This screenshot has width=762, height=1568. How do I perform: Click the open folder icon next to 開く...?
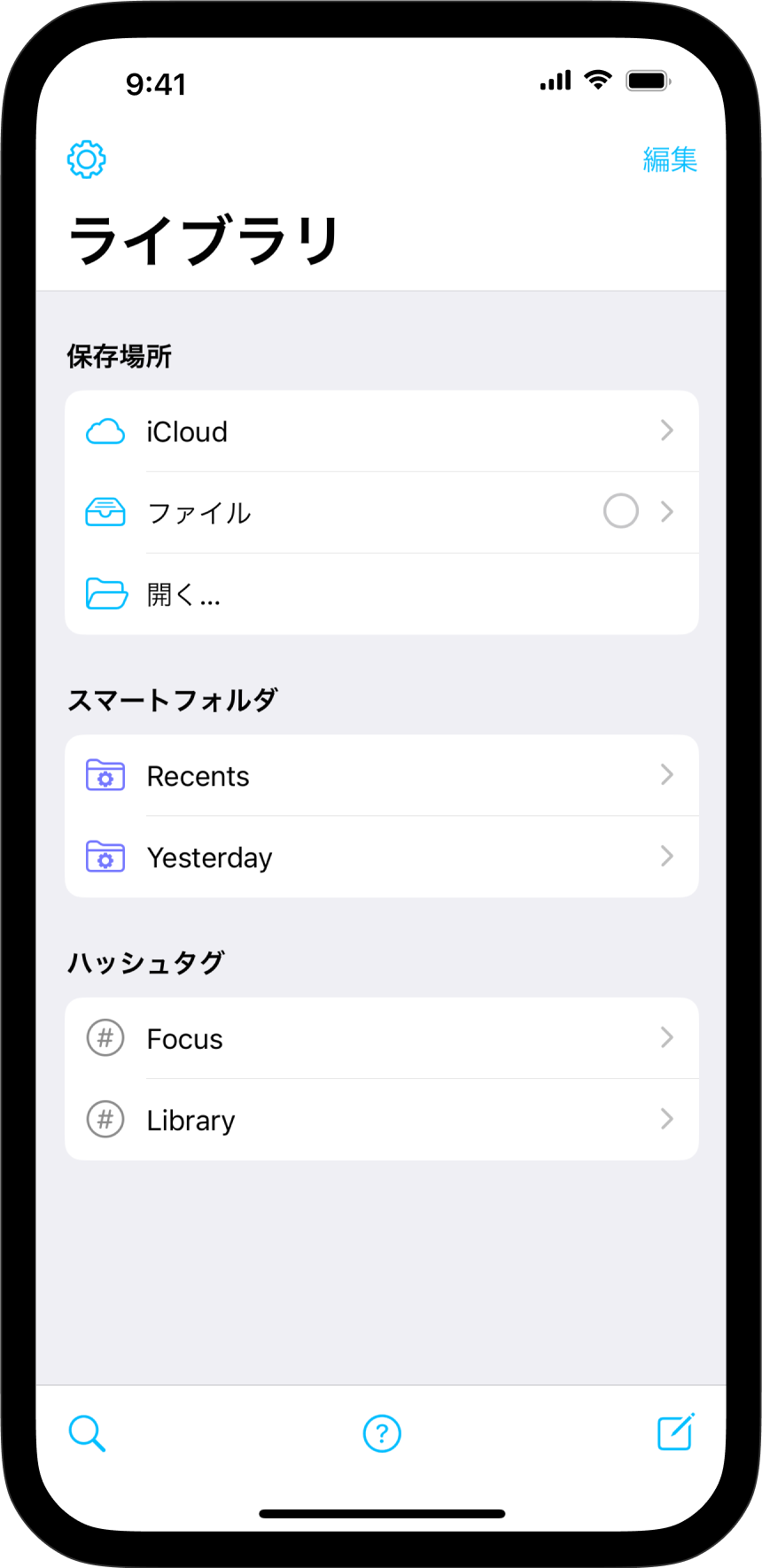(x=105, y=593)
